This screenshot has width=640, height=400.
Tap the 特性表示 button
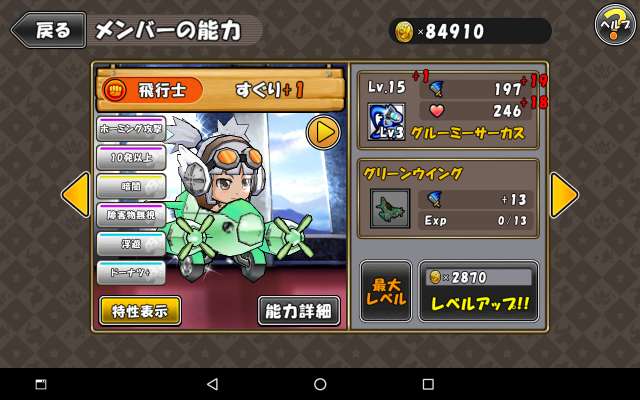(139, 310)
